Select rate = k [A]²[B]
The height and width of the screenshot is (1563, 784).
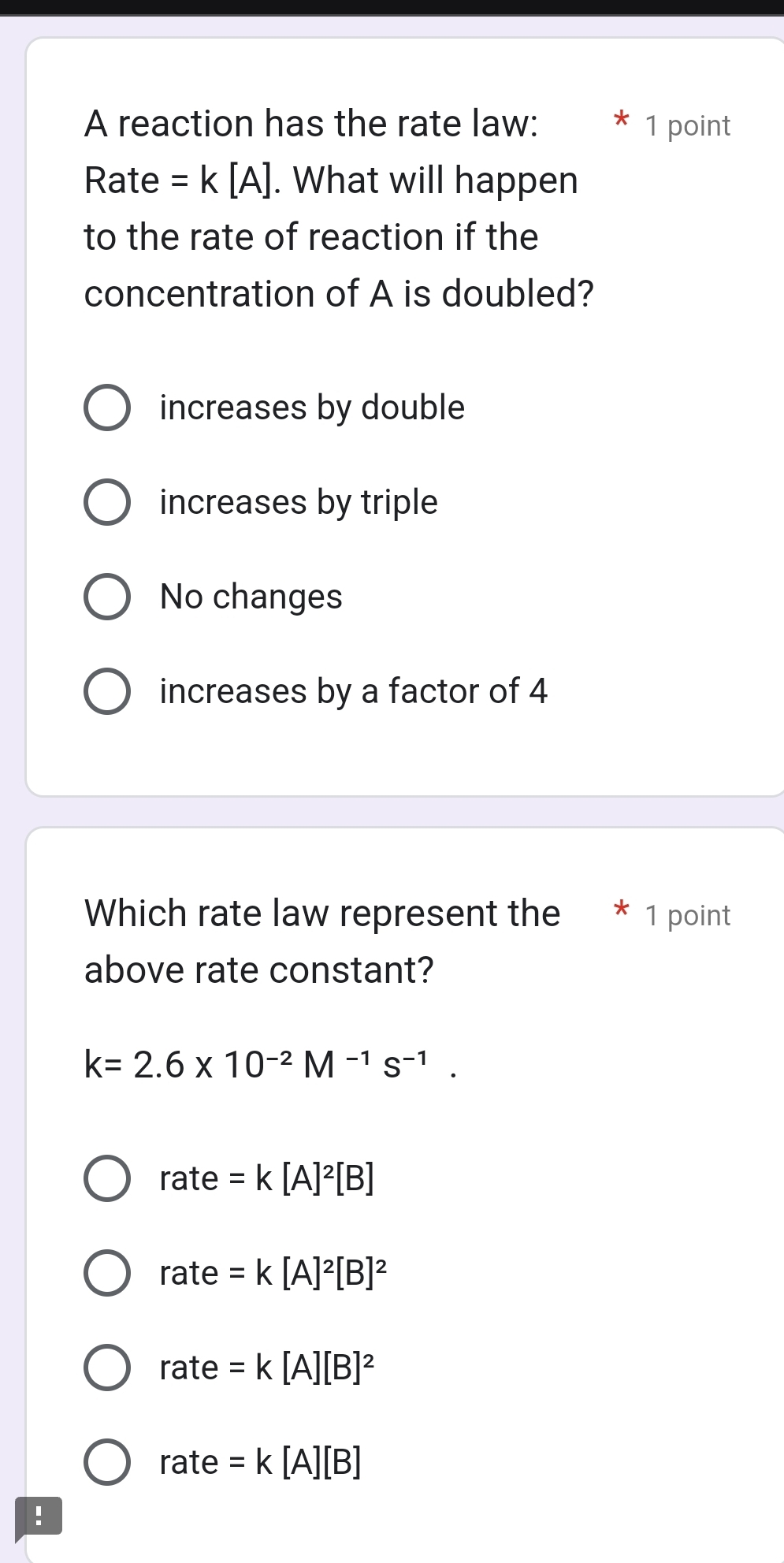click(x=108, y=1178)
